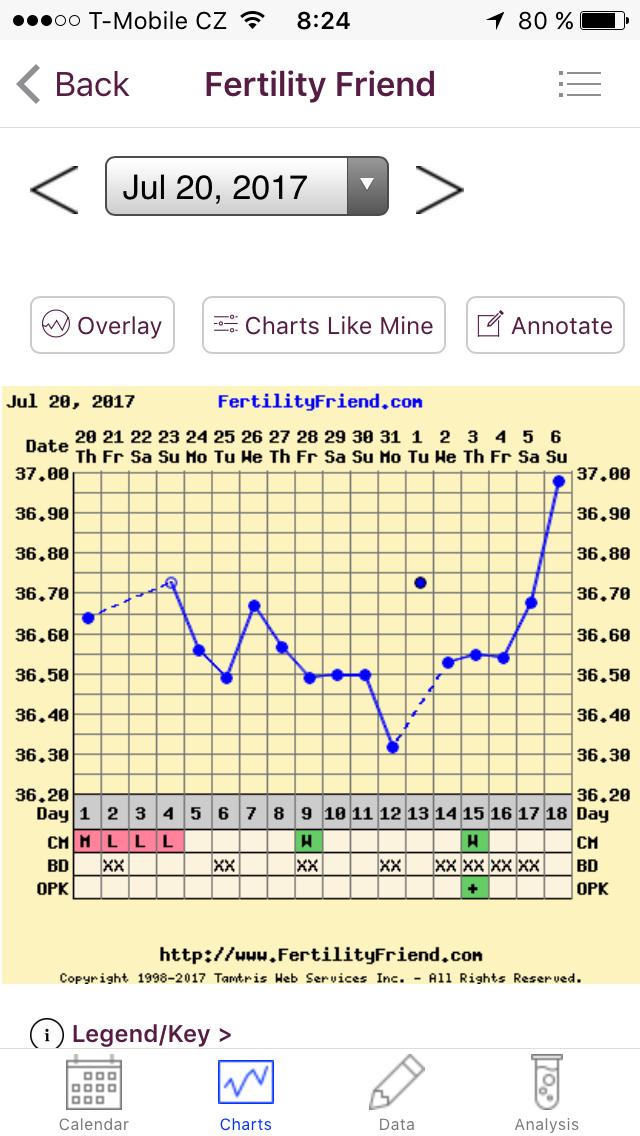Go to the next chart
Image resolution: width=640 pixels, height=1136 pixels.
439,189
